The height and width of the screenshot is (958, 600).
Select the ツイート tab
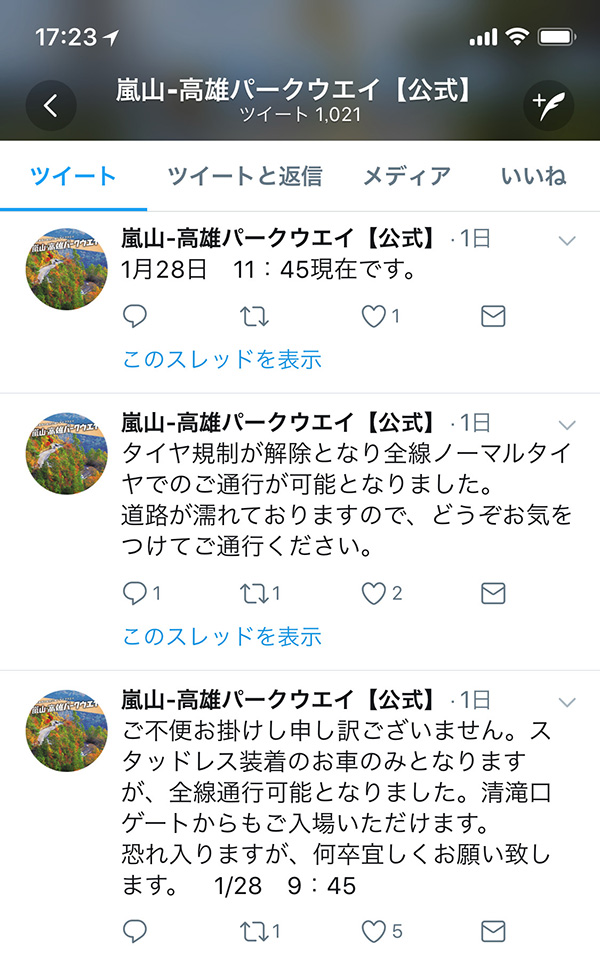coord(73,177)
